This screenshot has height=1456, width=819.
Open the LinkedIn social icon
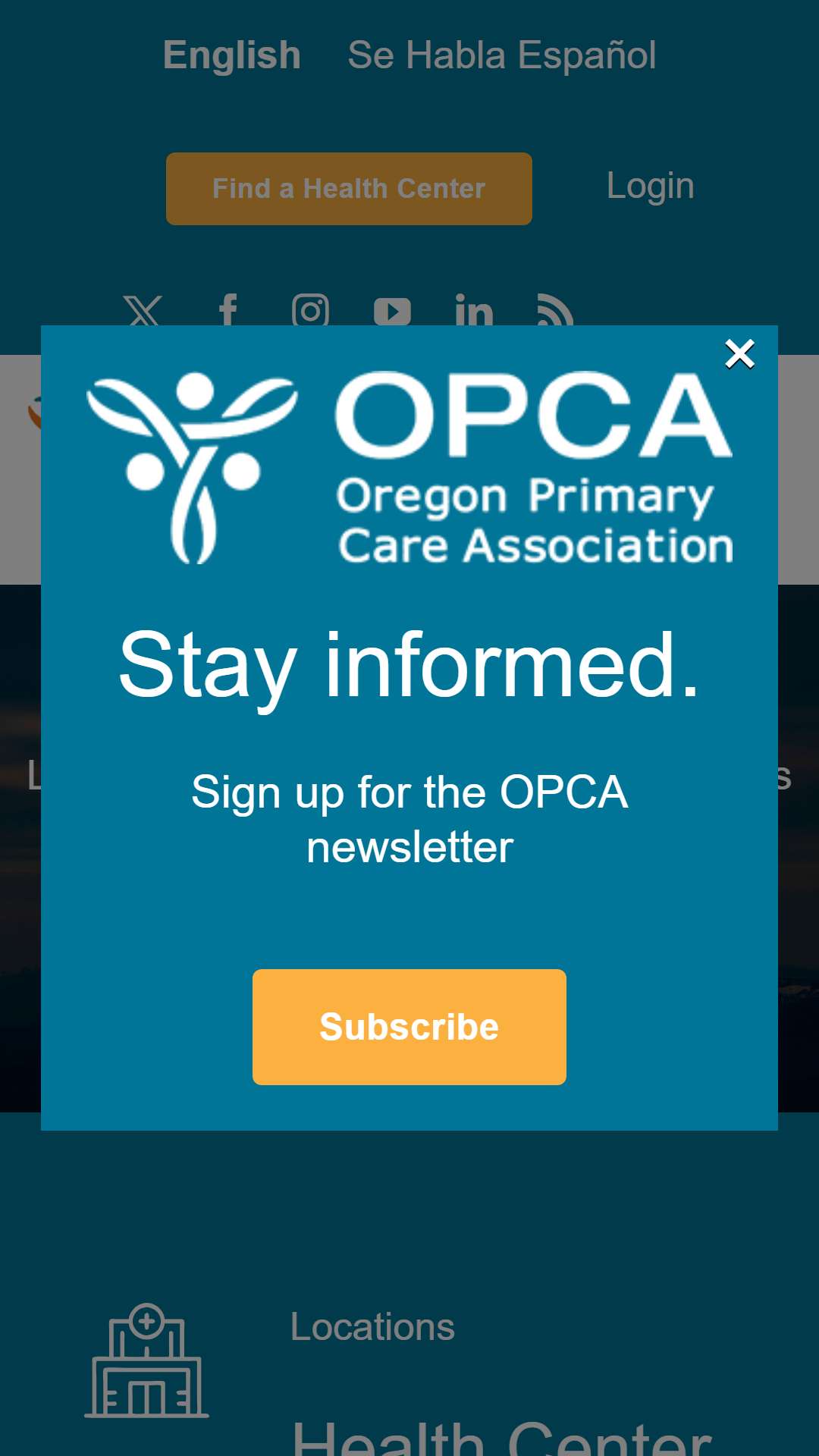pos(474,310)
